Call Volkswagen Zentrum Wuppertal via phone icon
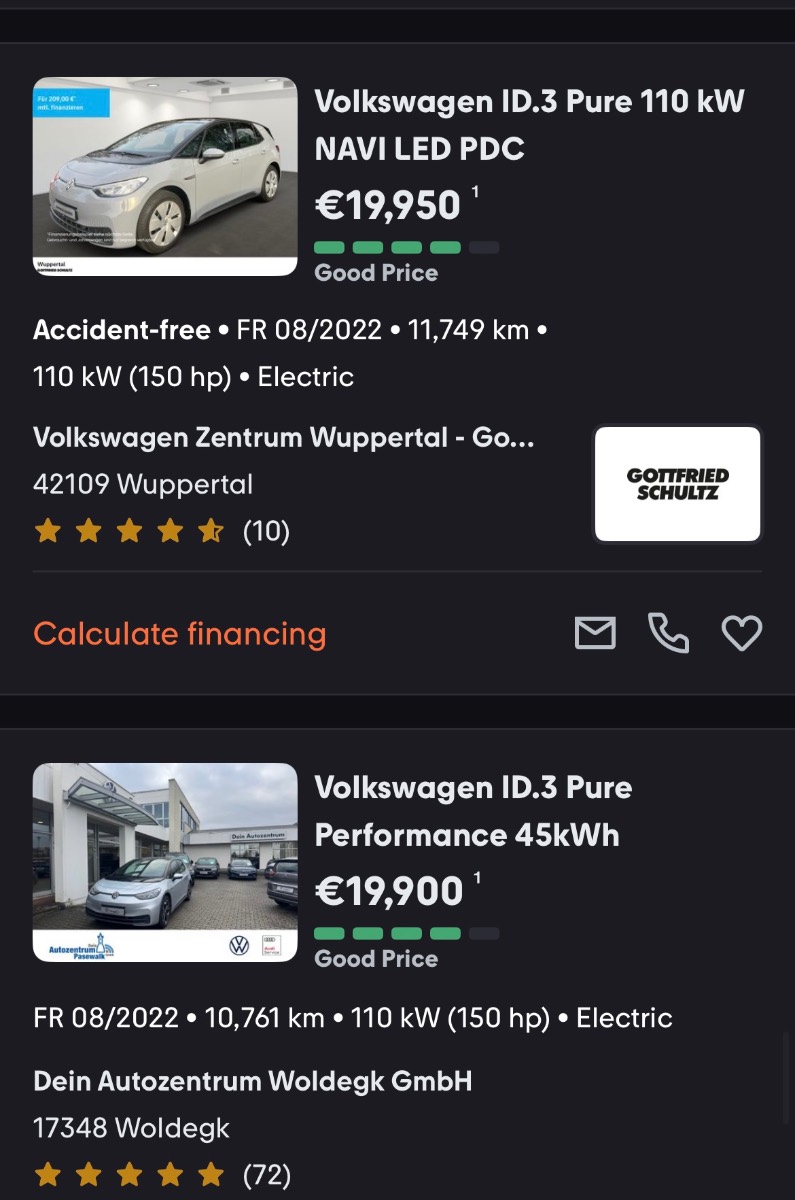 pos(668,633)
